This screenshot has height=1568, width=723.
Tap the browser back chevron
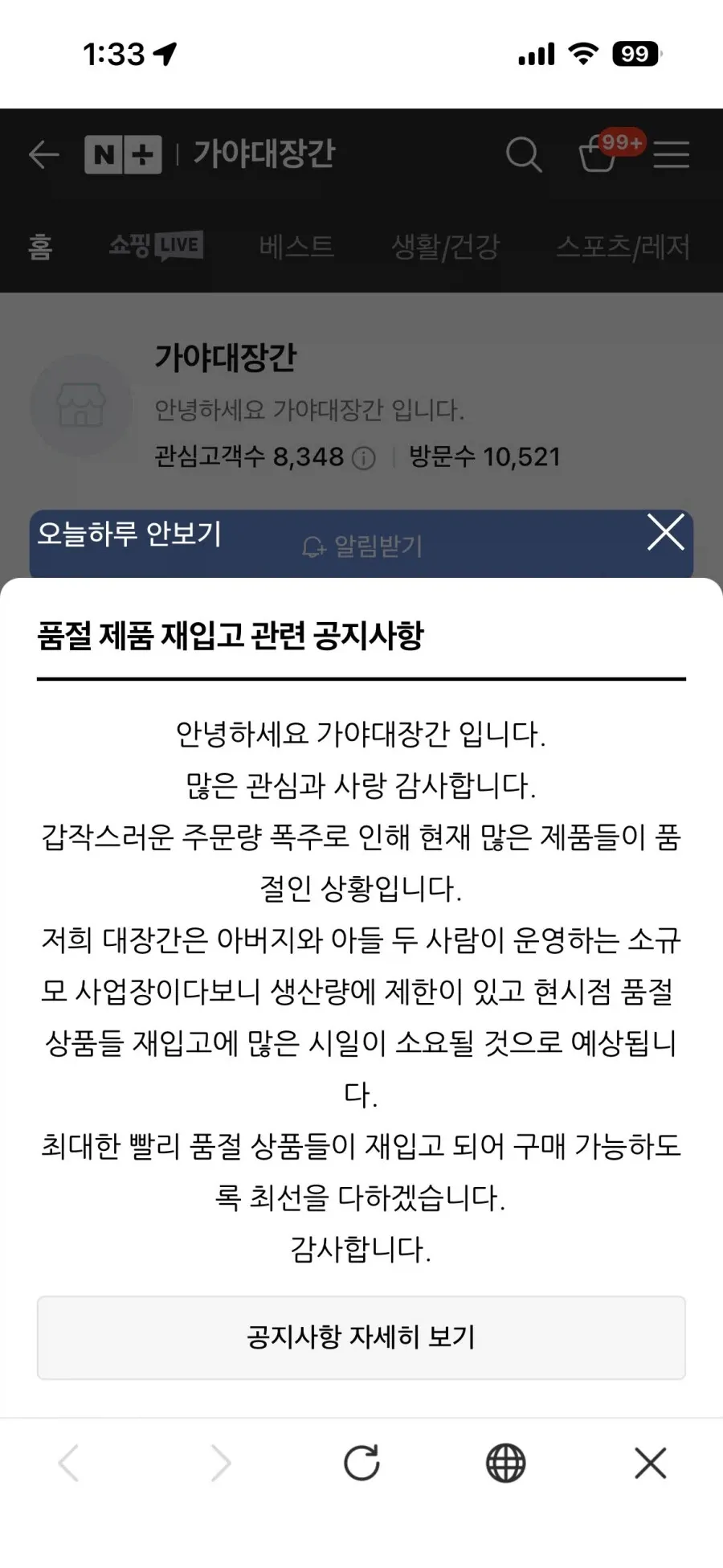tap(69, 1463)
